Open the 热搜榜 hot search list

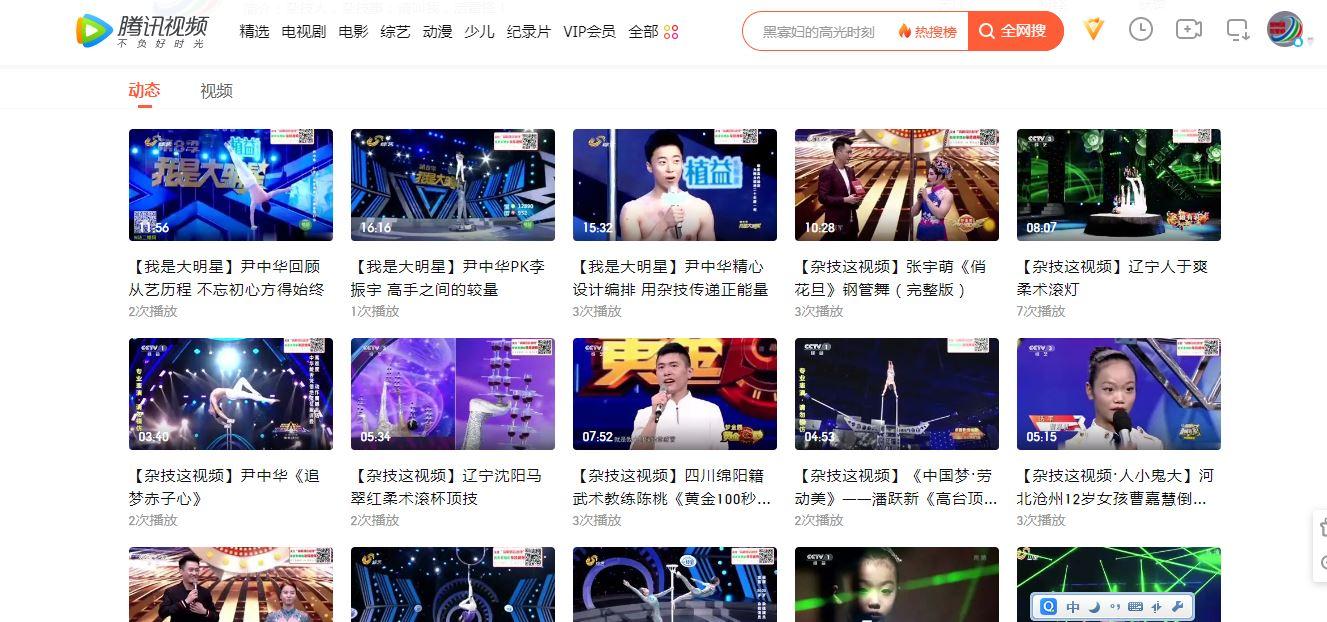point(927,31)
